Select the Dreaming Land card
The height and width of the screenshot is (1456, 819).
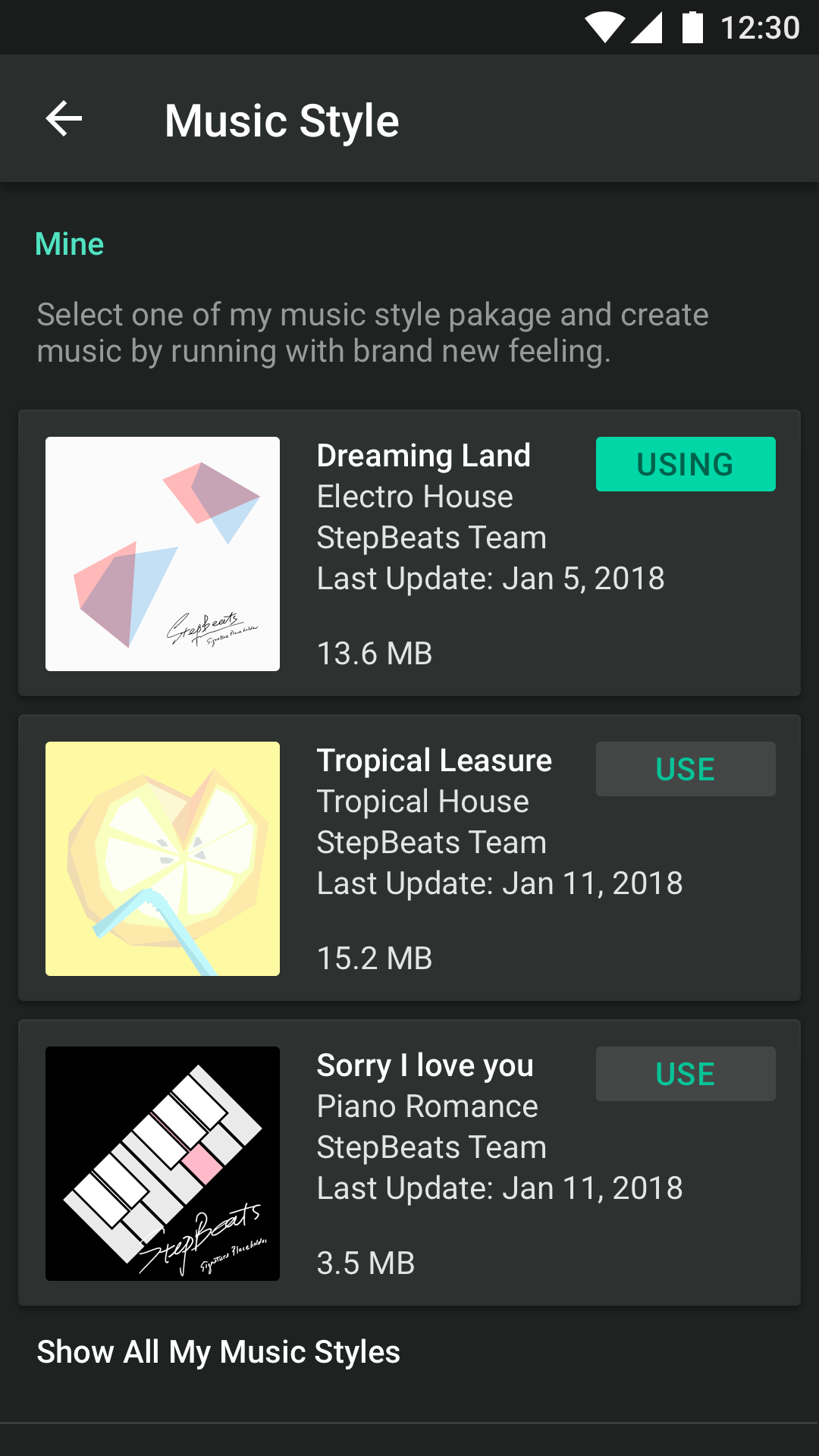click(x=409, y=552)
